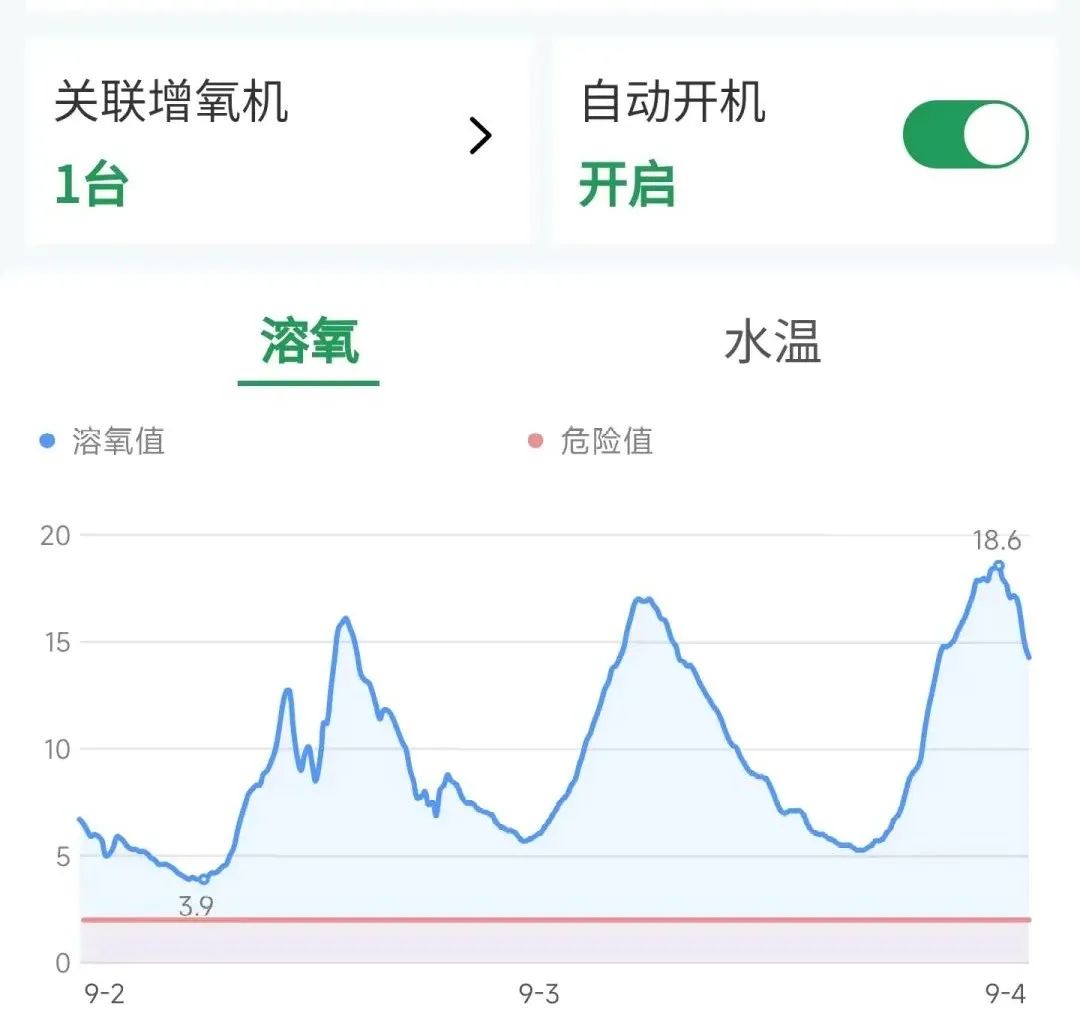1080x1032 pixels.
Task: Toggle the 危险值 legend series
Action: 591,441
